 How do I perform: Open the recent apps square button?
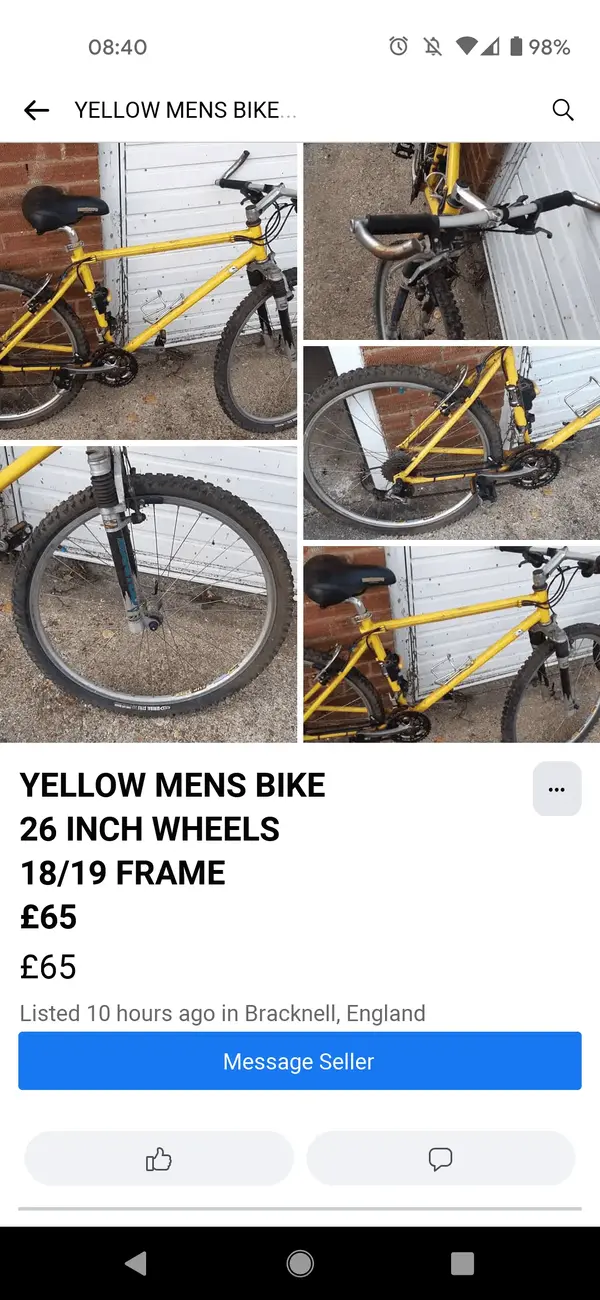tap(462, 1263)
